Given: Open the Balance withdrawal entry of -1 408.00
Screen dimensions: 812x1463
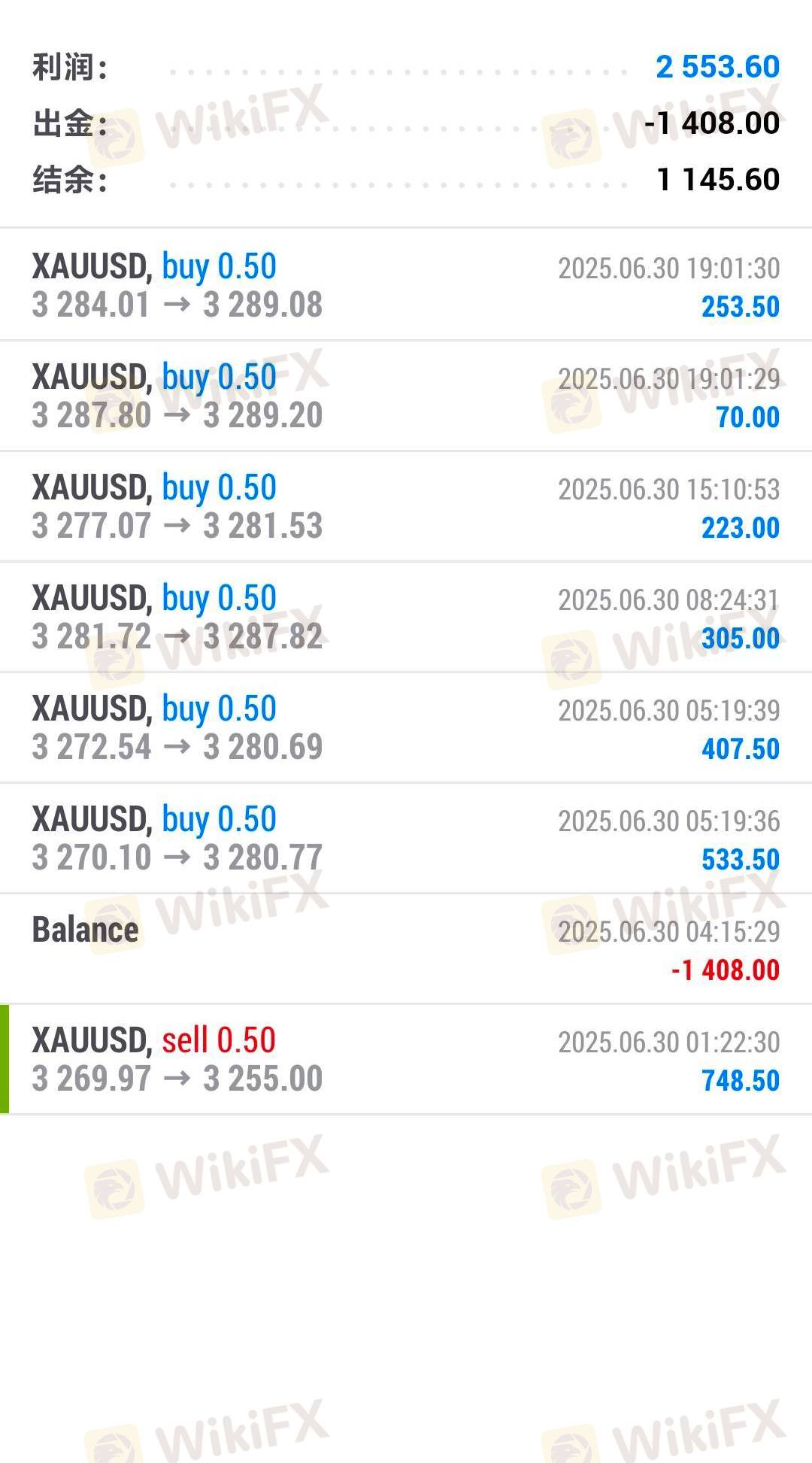Looking at the screenshot, I should tap(406, 949).
